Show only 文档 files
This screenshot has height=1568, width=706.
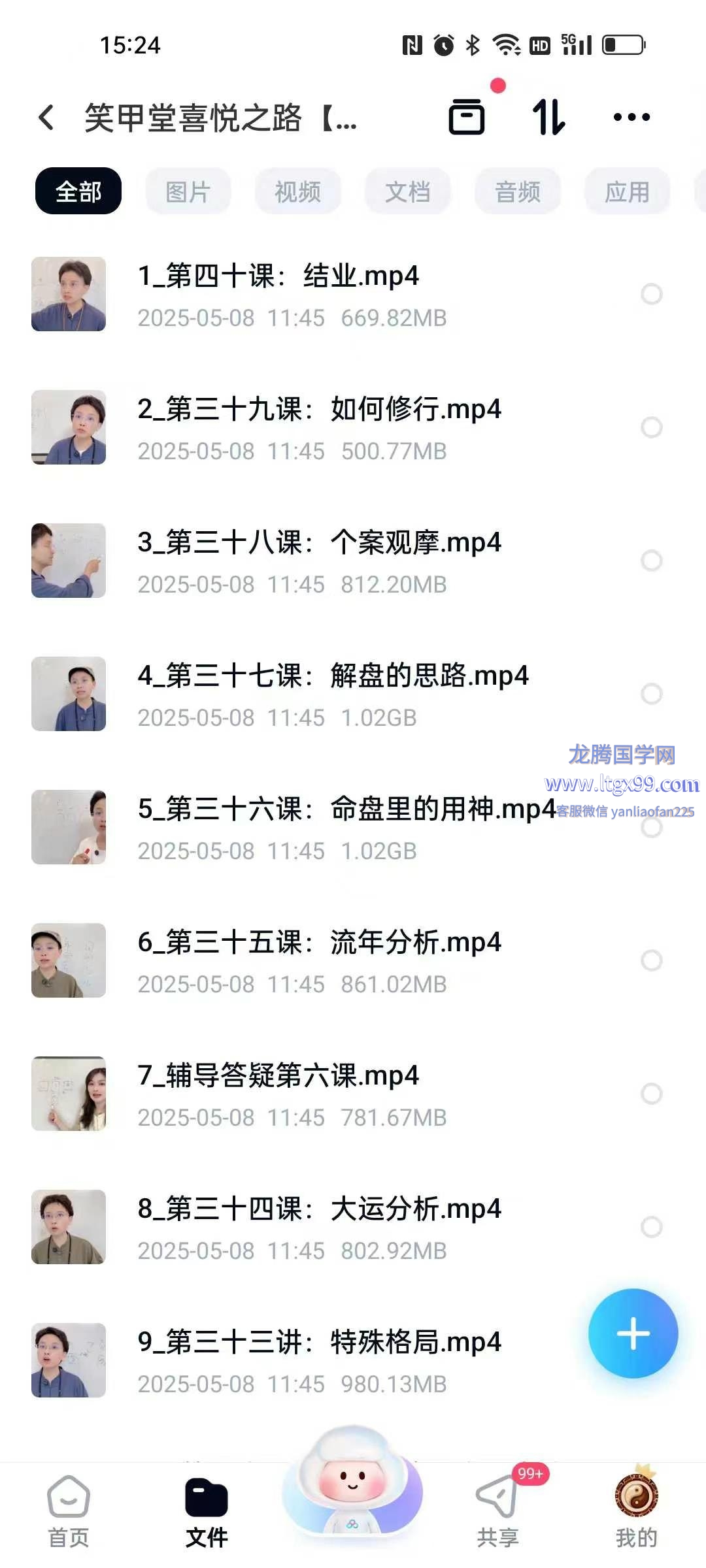click(x=408, y=191)
